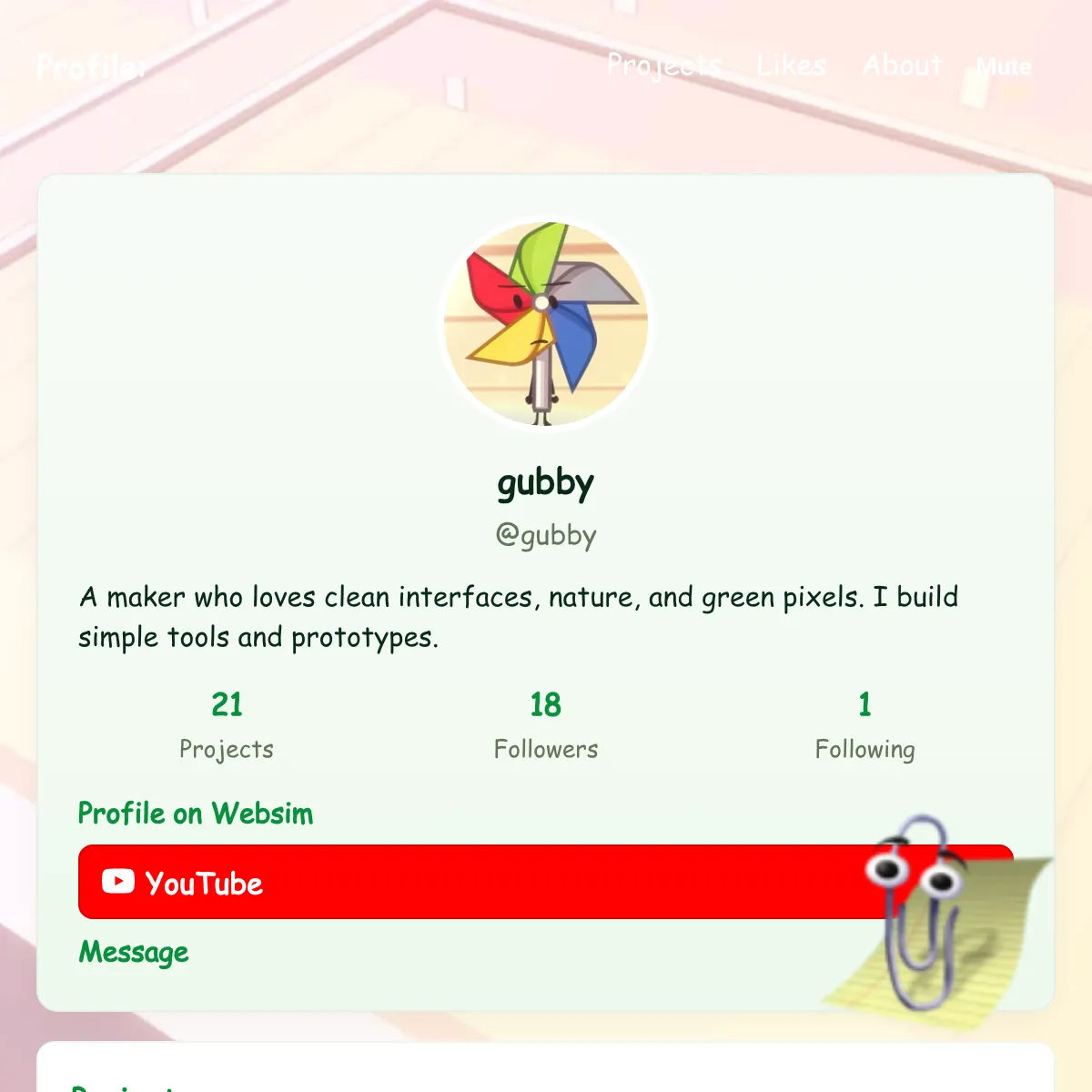Image resolution: width=1092 pixels, height=1092 pixels.
Task: Open gubby's YouTube channel button
Action: pyautogui.click(x=473, y=882)
